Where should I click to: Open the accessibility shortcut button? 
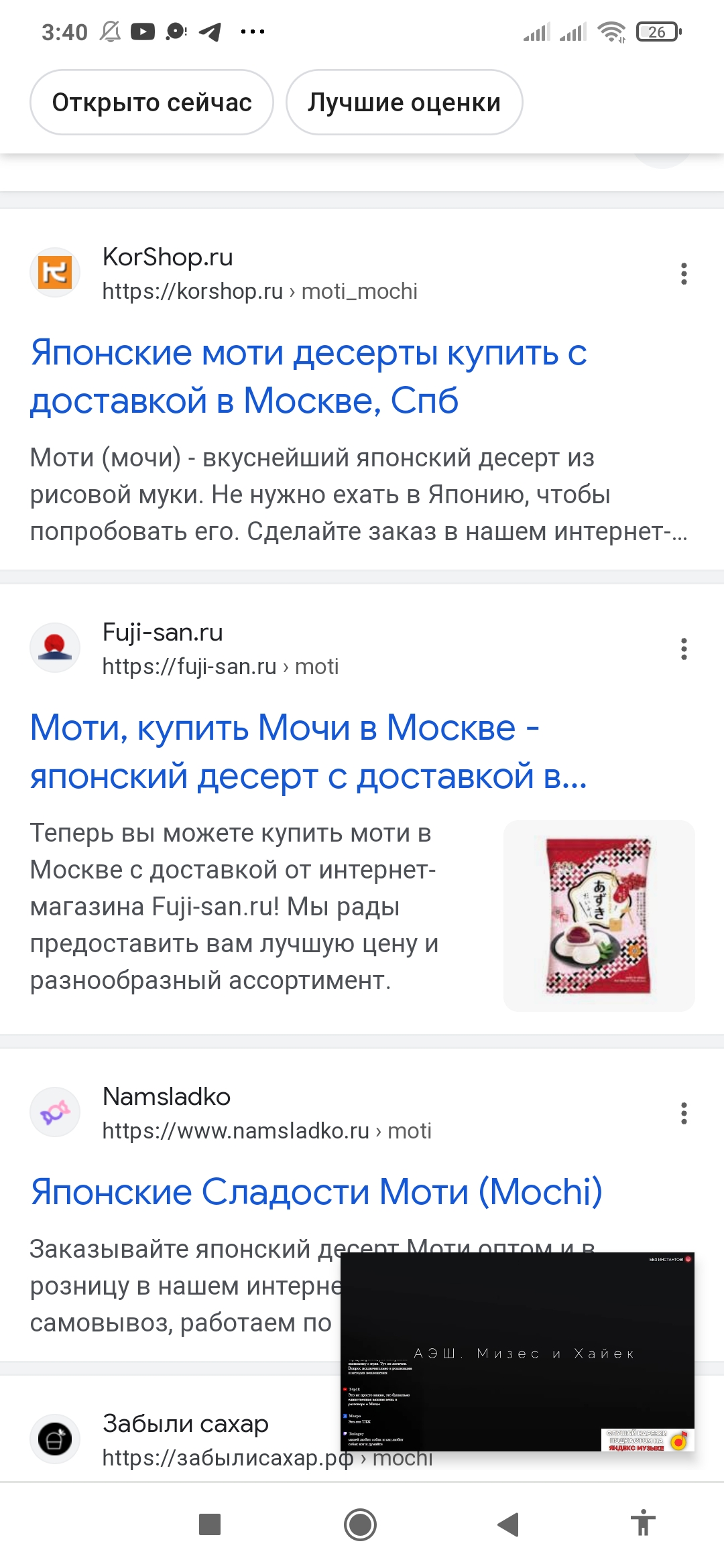(644, 1522)
